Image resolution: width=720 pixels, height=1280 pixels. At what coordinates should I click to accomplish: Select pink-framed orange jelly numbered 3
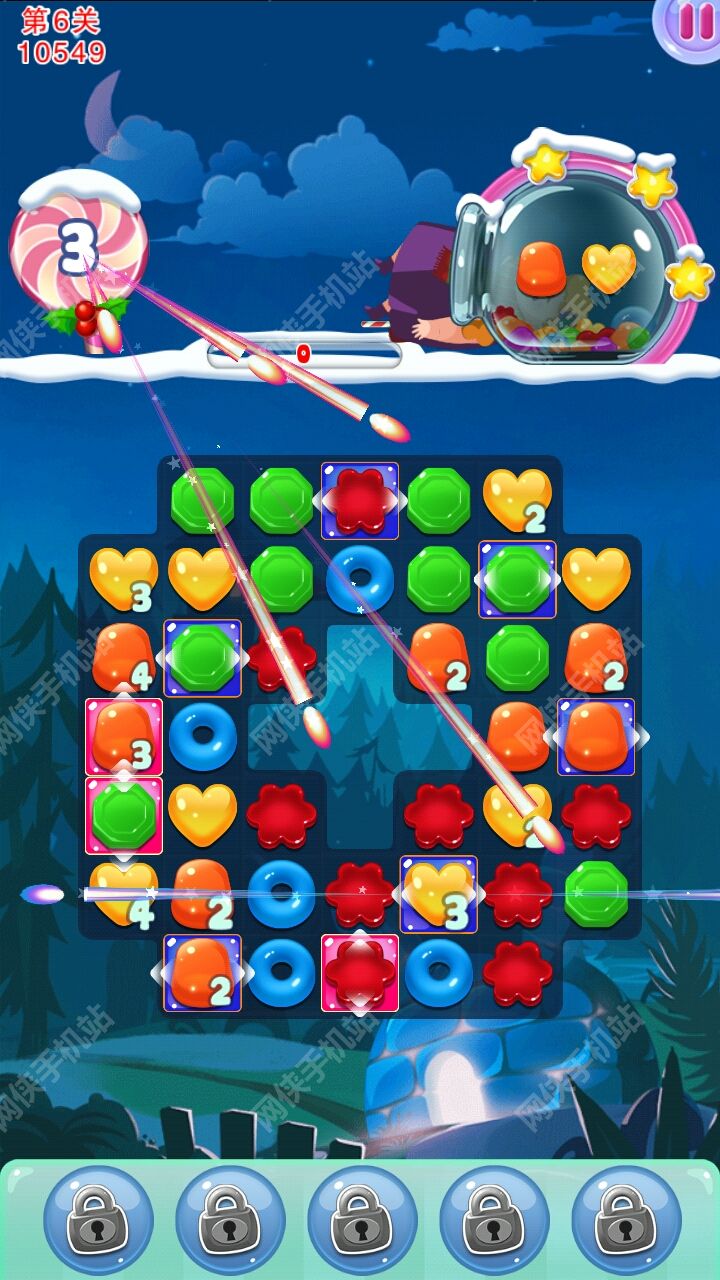tap(124, 737)
